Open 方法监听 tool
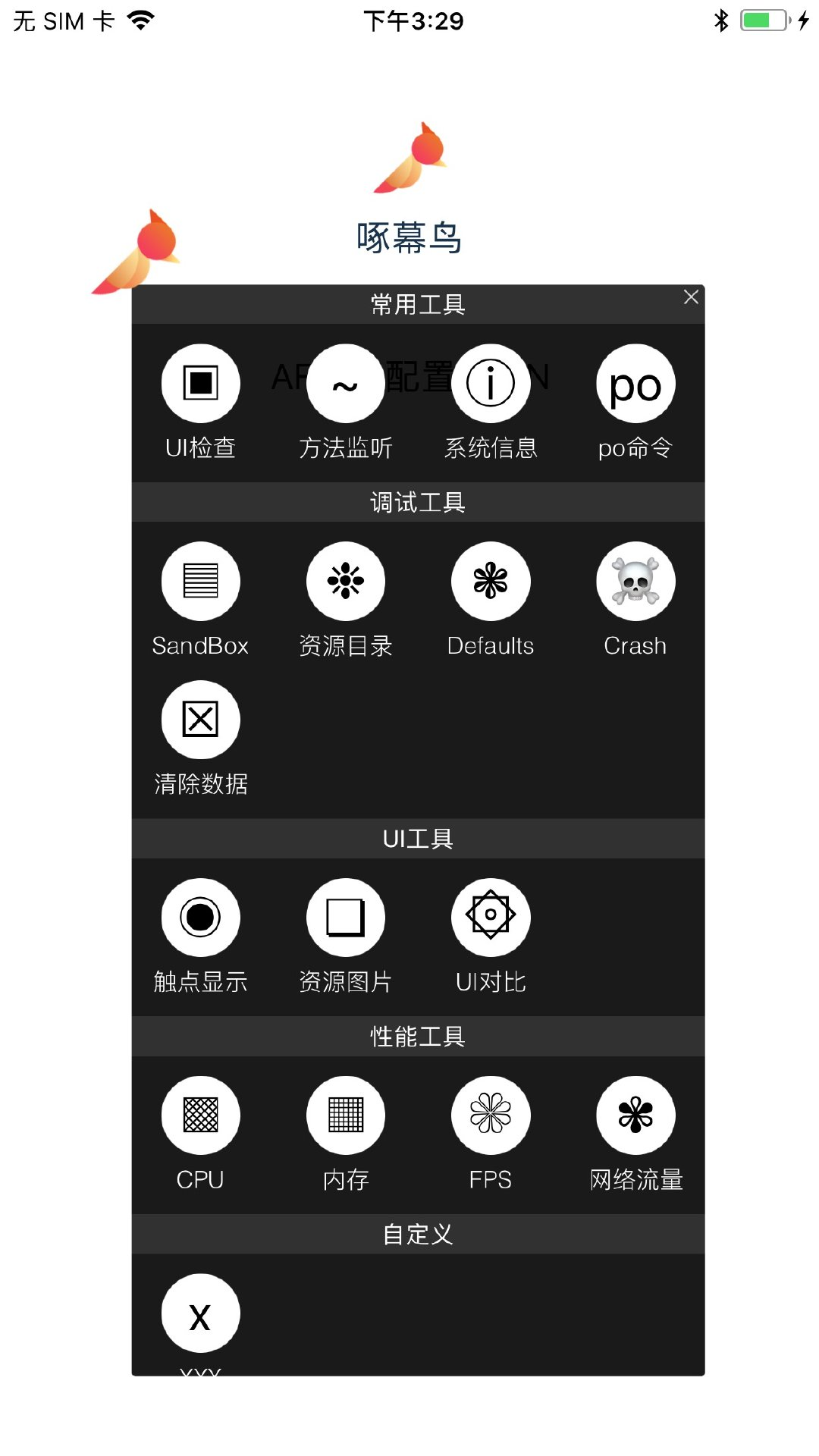The image size is (819, 1456). coord(345,384)
